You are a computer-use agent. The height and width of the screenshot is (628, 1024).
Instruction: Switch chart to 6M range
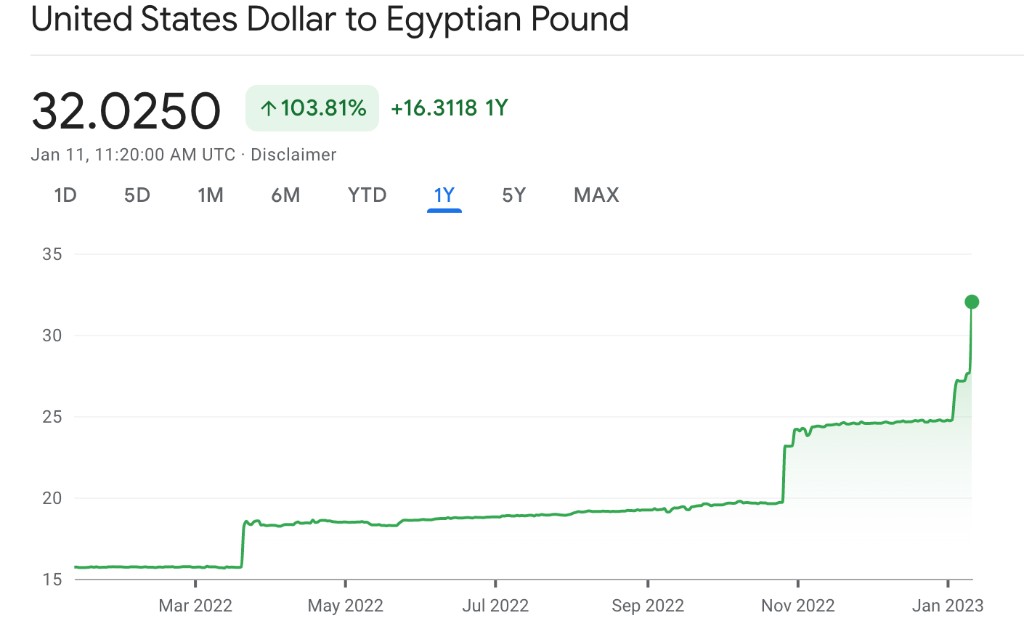285,195
